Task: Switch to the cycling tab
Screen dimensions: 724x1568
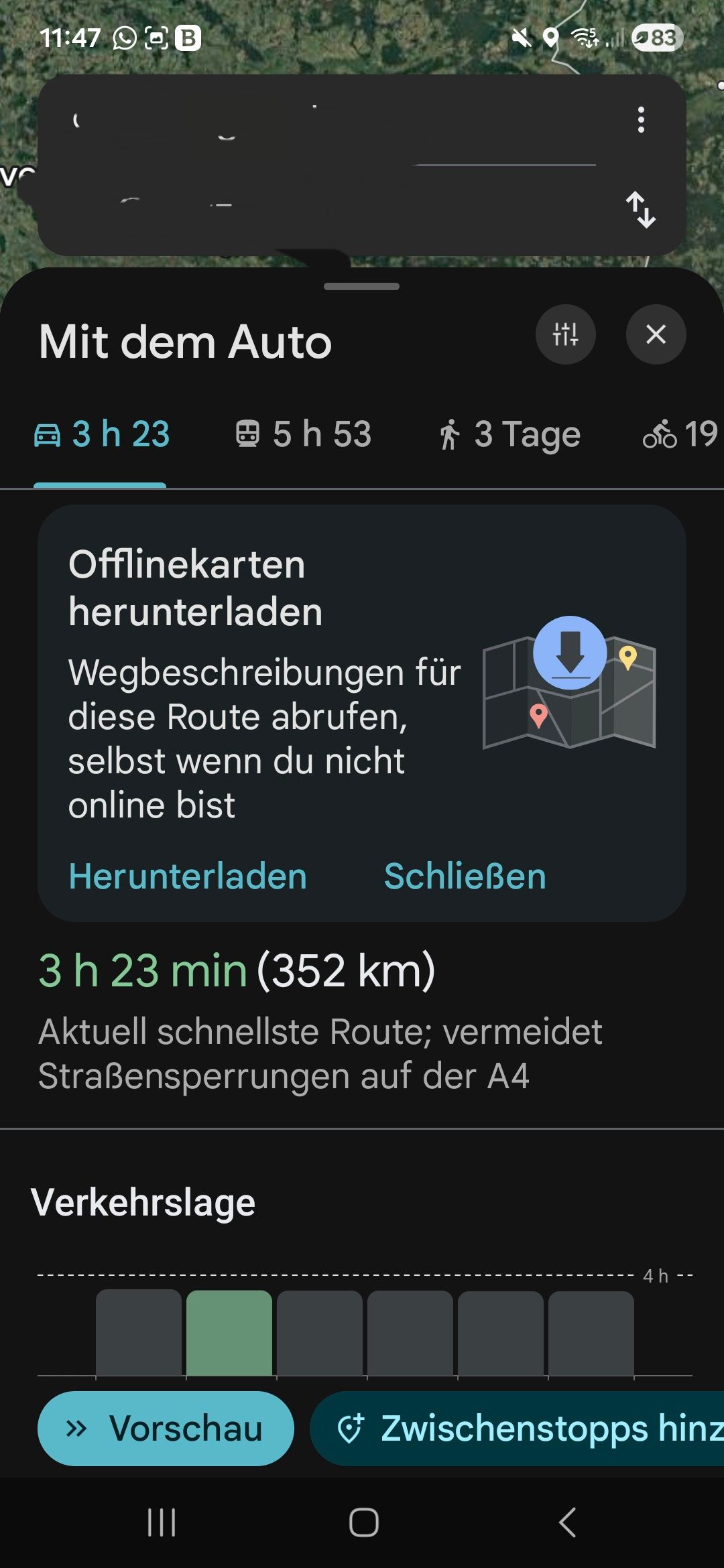Action: point(680,434)
